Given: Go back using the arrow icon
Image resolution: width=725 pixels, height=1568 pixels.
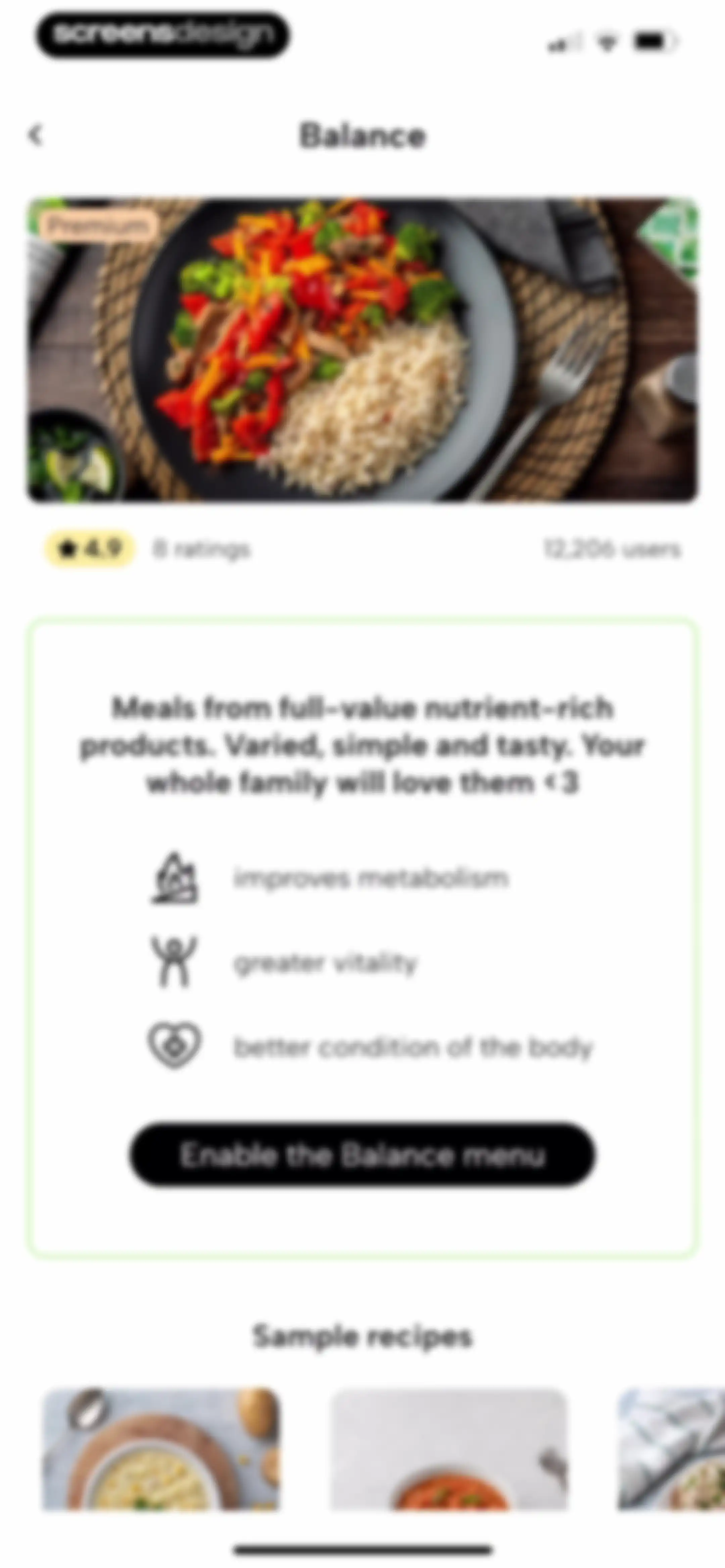Looking at the screenshot, I should tap(36, 135).
